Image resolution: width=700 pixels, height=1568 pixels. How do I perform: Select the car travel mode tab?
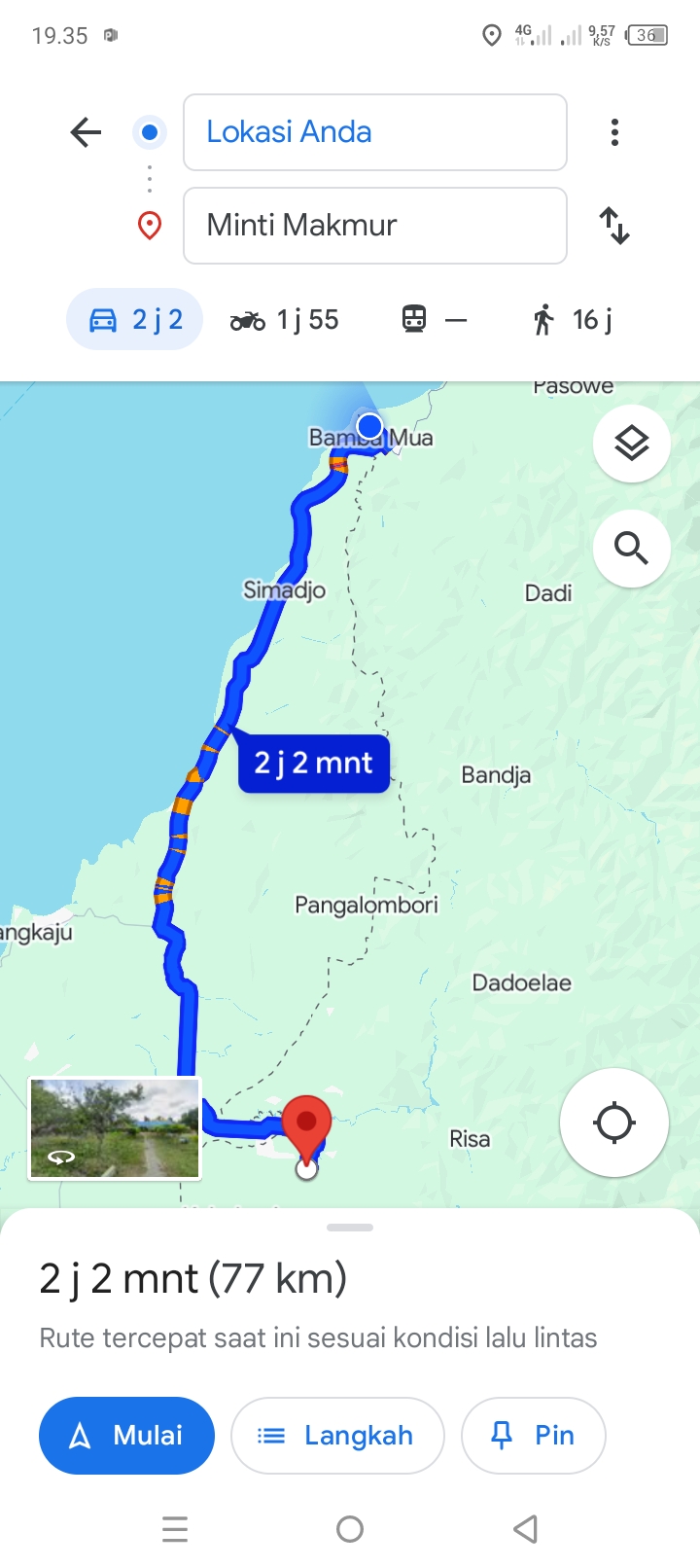tap(135, 319)
